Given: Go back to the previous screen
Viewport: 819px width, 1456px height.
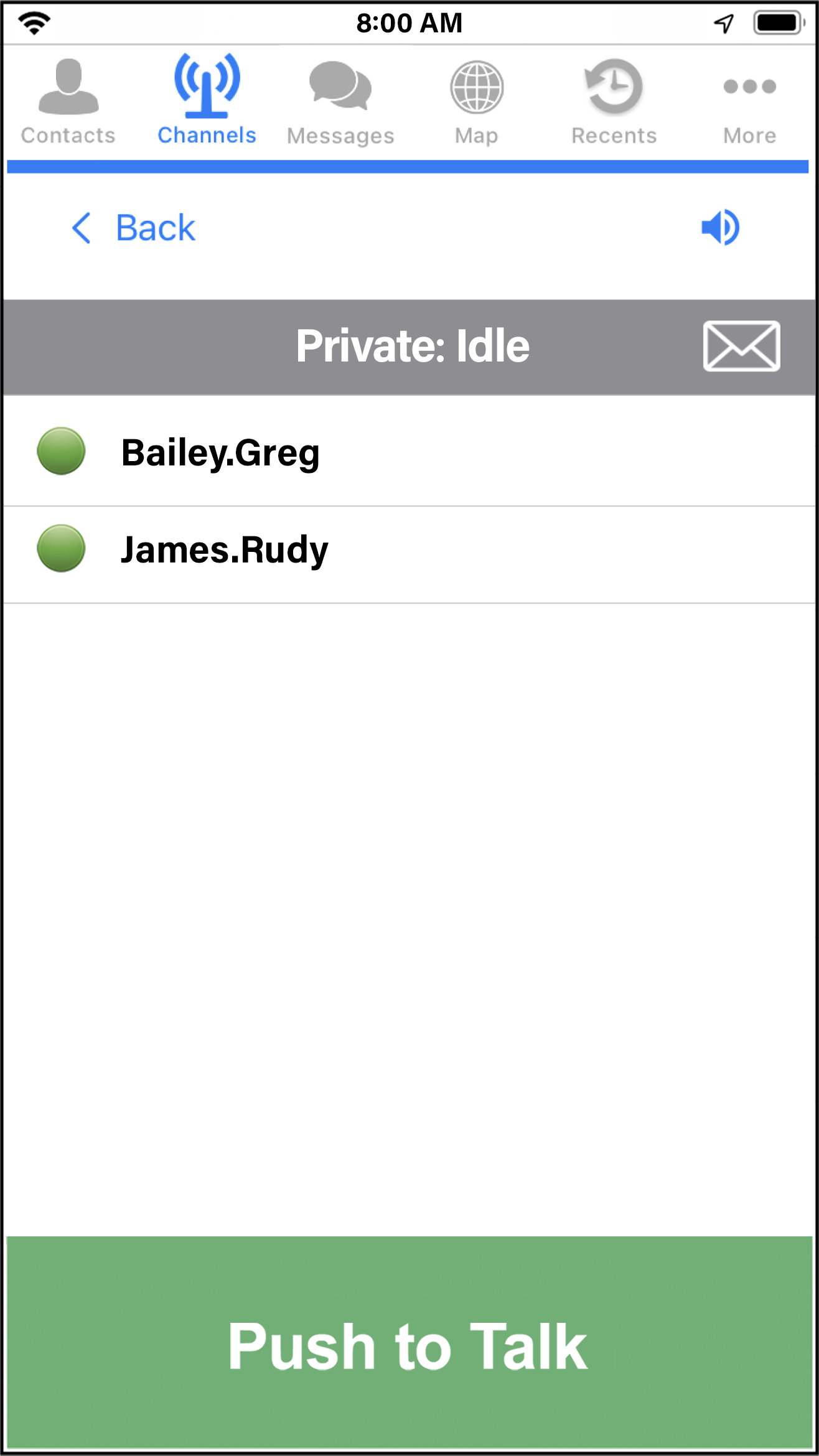Looking at the screenshot, I should (133, 228).
